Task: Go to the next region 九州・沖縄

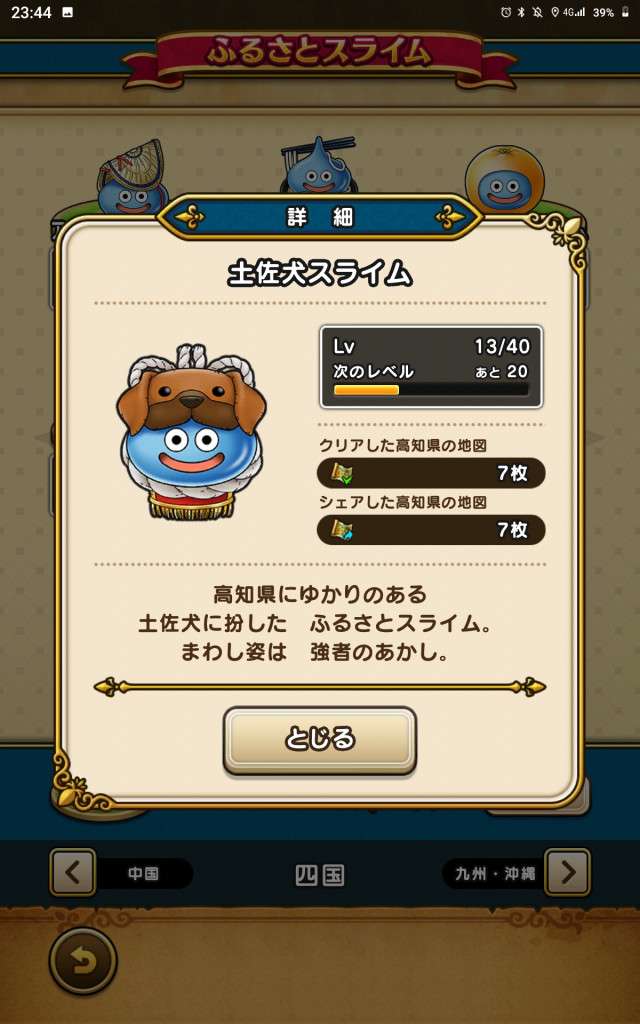Action: pyautogui.click(x=567, y=873)
